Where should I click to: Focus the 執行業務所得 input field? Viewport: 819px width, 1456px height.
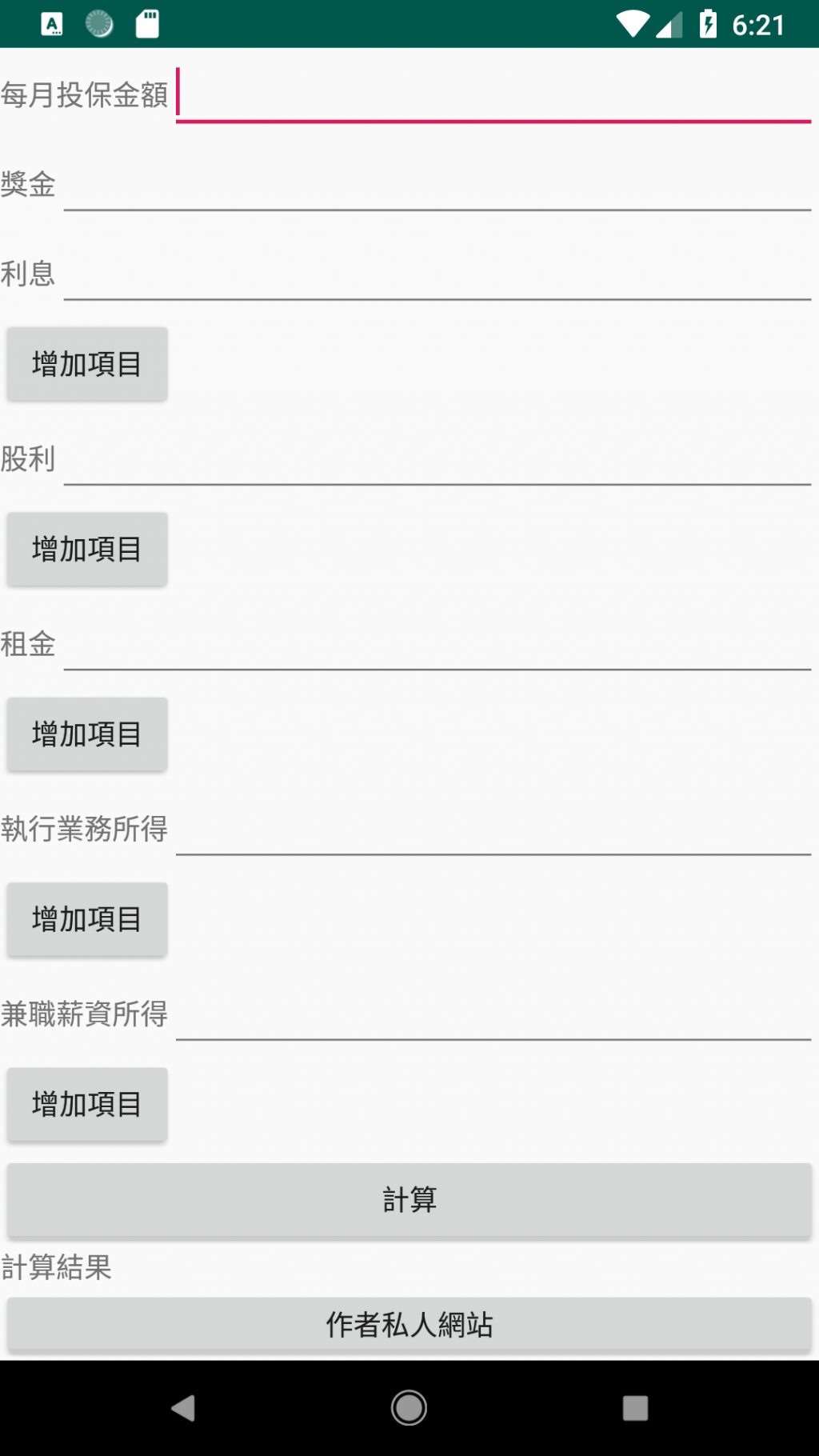point(493,829)
